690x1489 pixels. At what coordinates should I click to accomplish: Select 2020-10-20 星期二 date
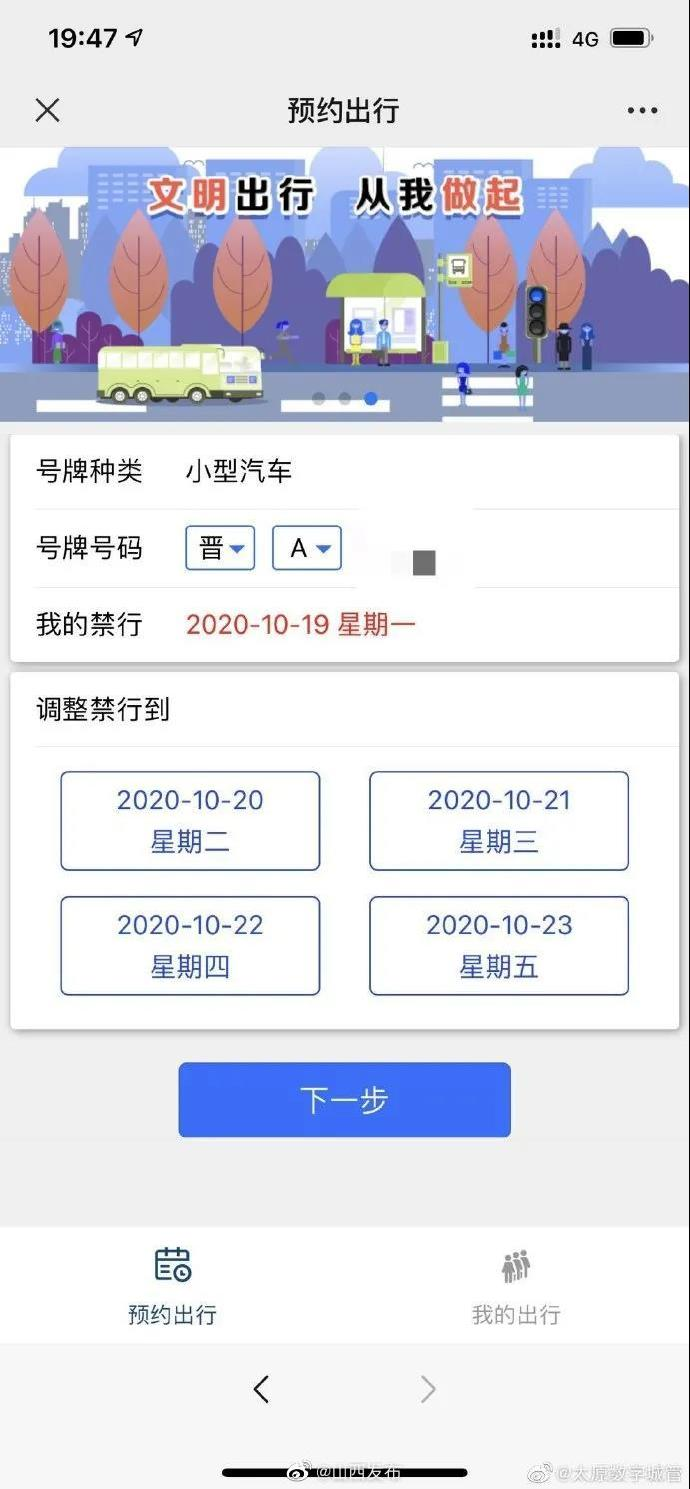190,820
